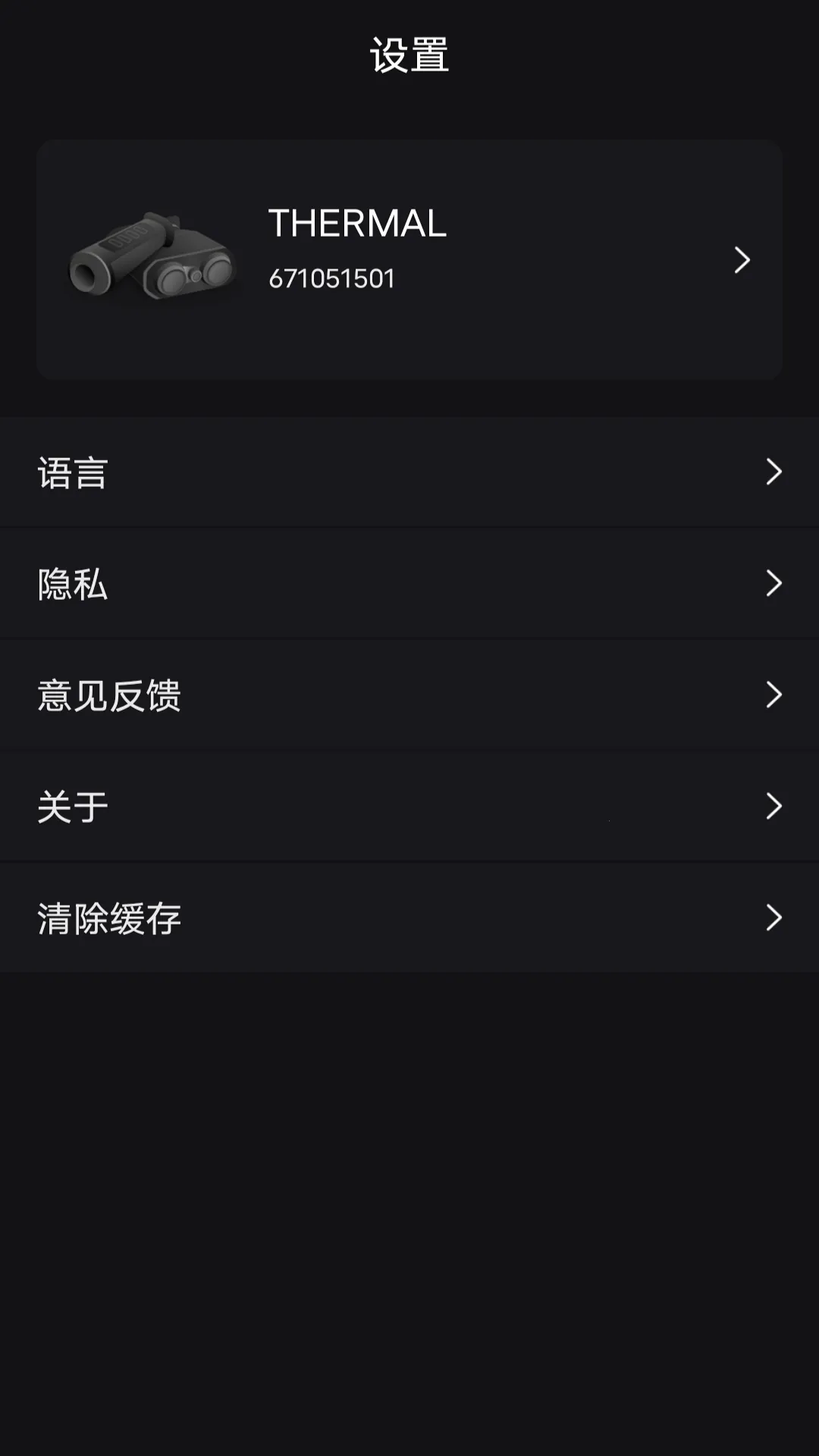Image resolution: width=819 pixels, height=1456 pixels.
Task: Expand the THERMAL device card chevron
Action: tap(742, 260)
